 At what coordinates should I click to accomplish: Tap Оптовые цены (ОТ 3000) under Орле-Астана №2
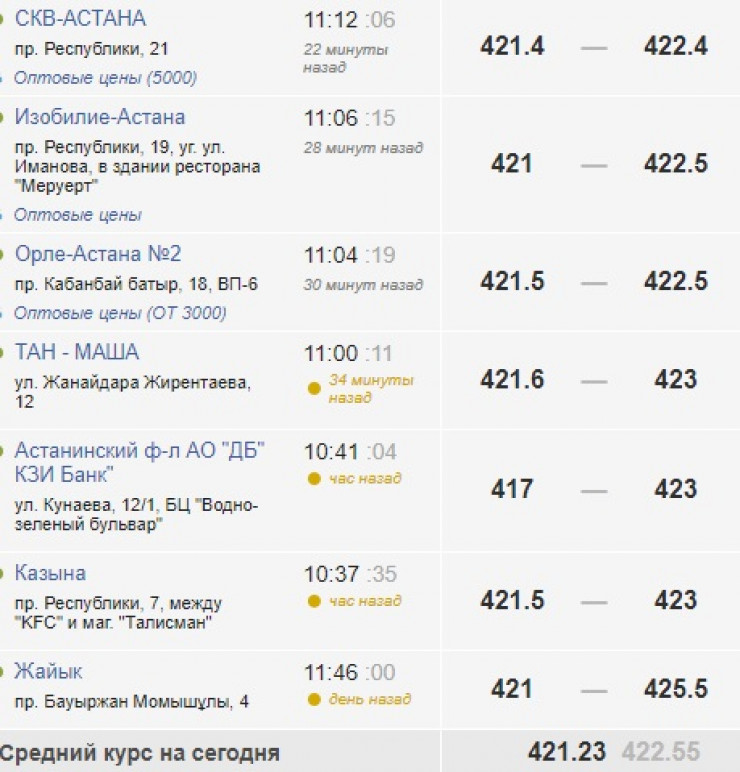(120, 313)
